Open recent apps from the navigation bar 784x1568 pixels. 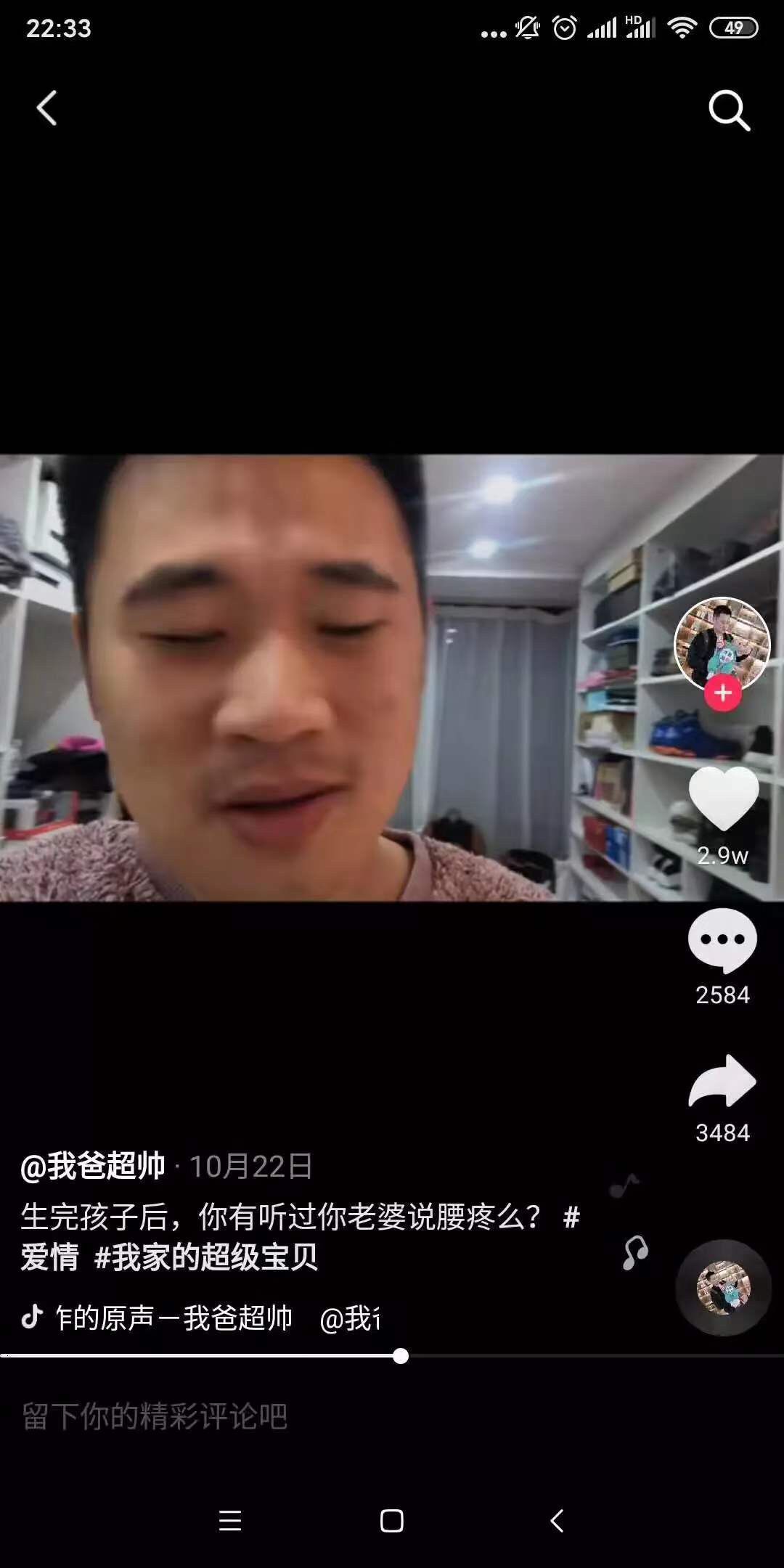pyautogui.click(x=230, y=1521)
